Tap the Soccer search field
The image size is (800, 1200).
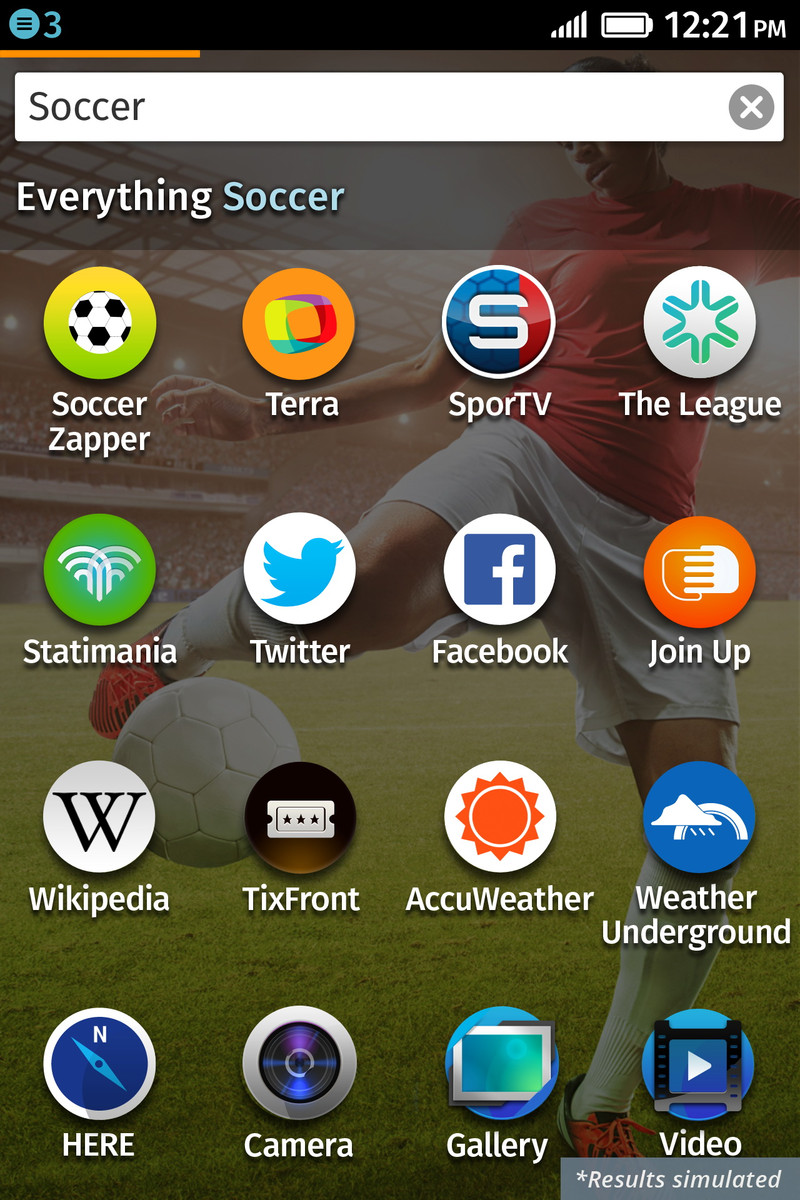coord(370,107)
